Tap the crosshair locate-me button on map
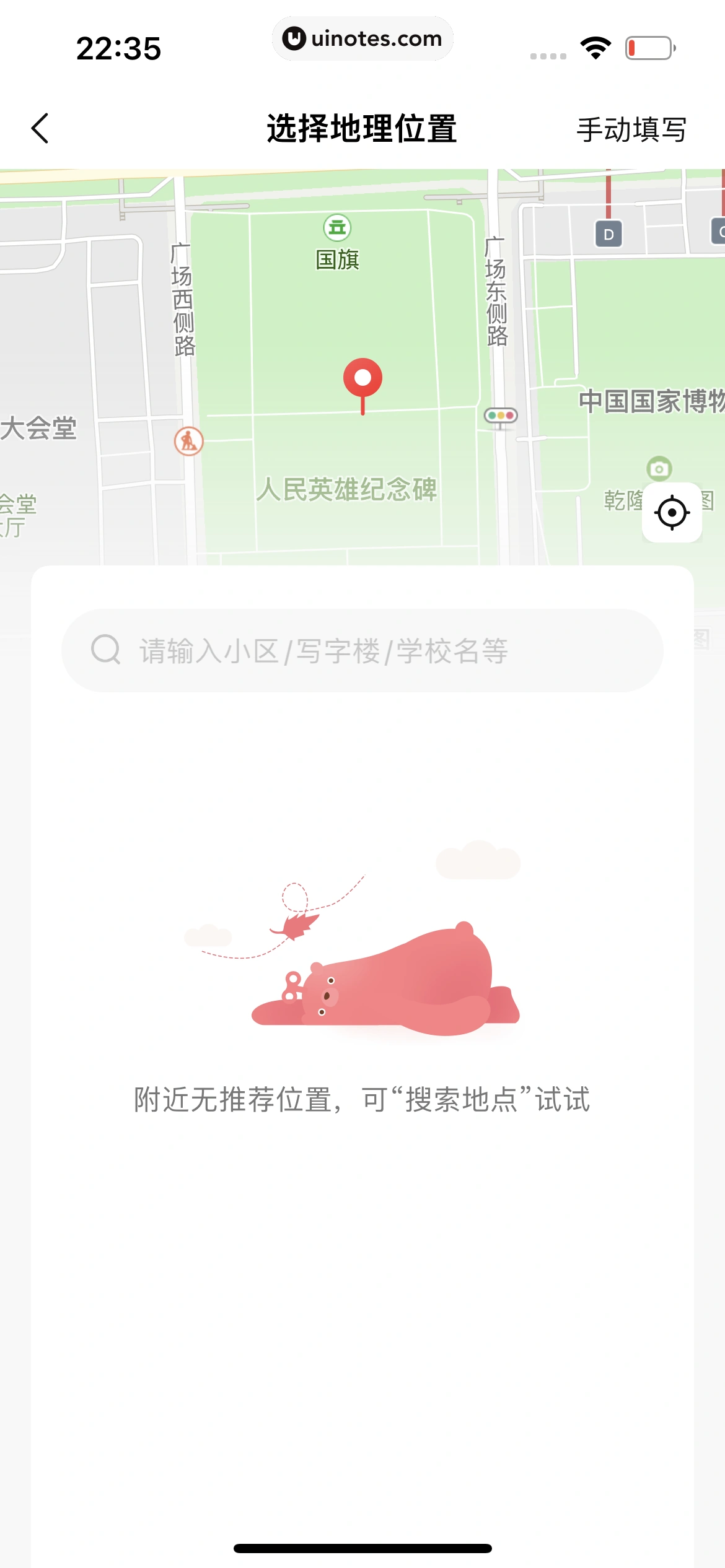The height and width of the screenshot is (1568, 725). pos(673,513)
